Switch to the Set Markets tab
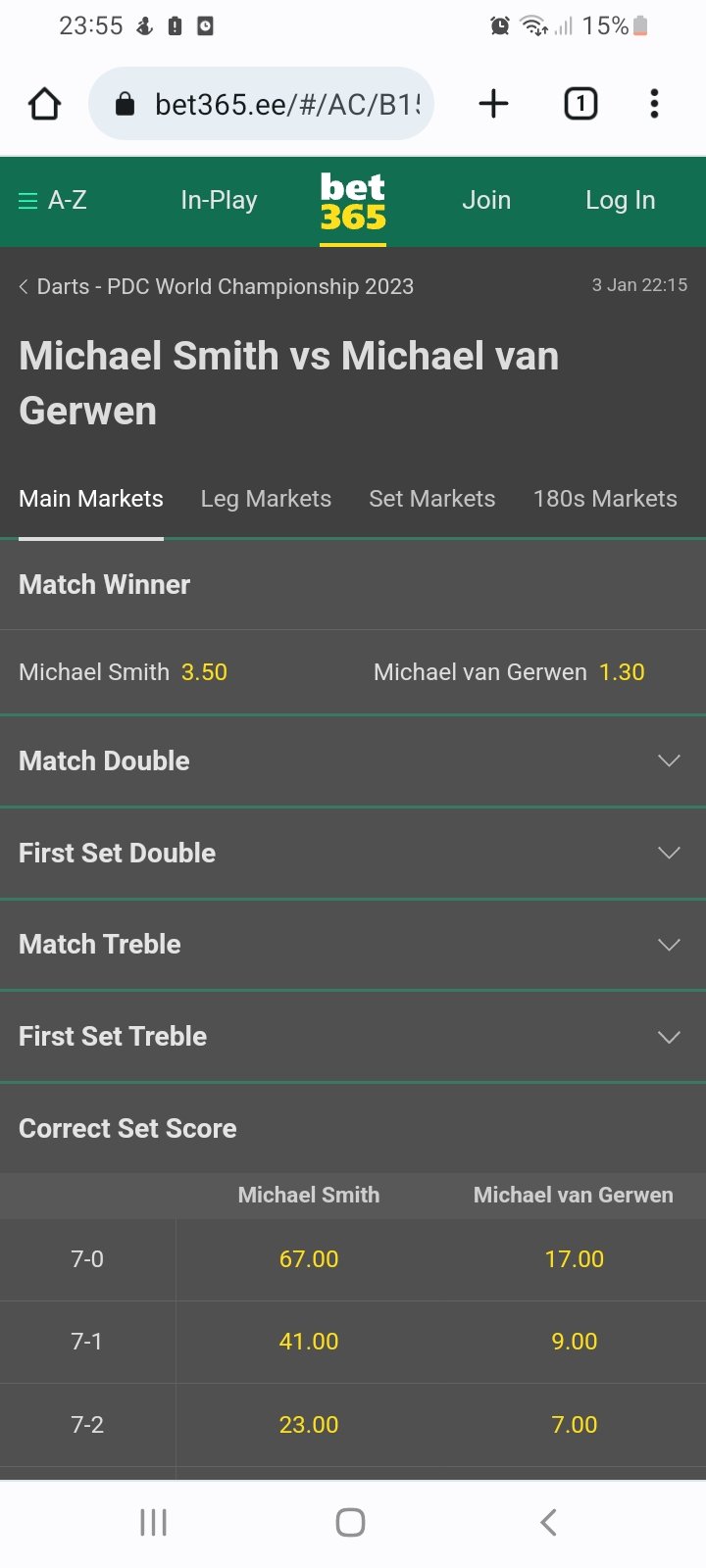Viewport: 706px width, 1568px height. pos(432,499)
